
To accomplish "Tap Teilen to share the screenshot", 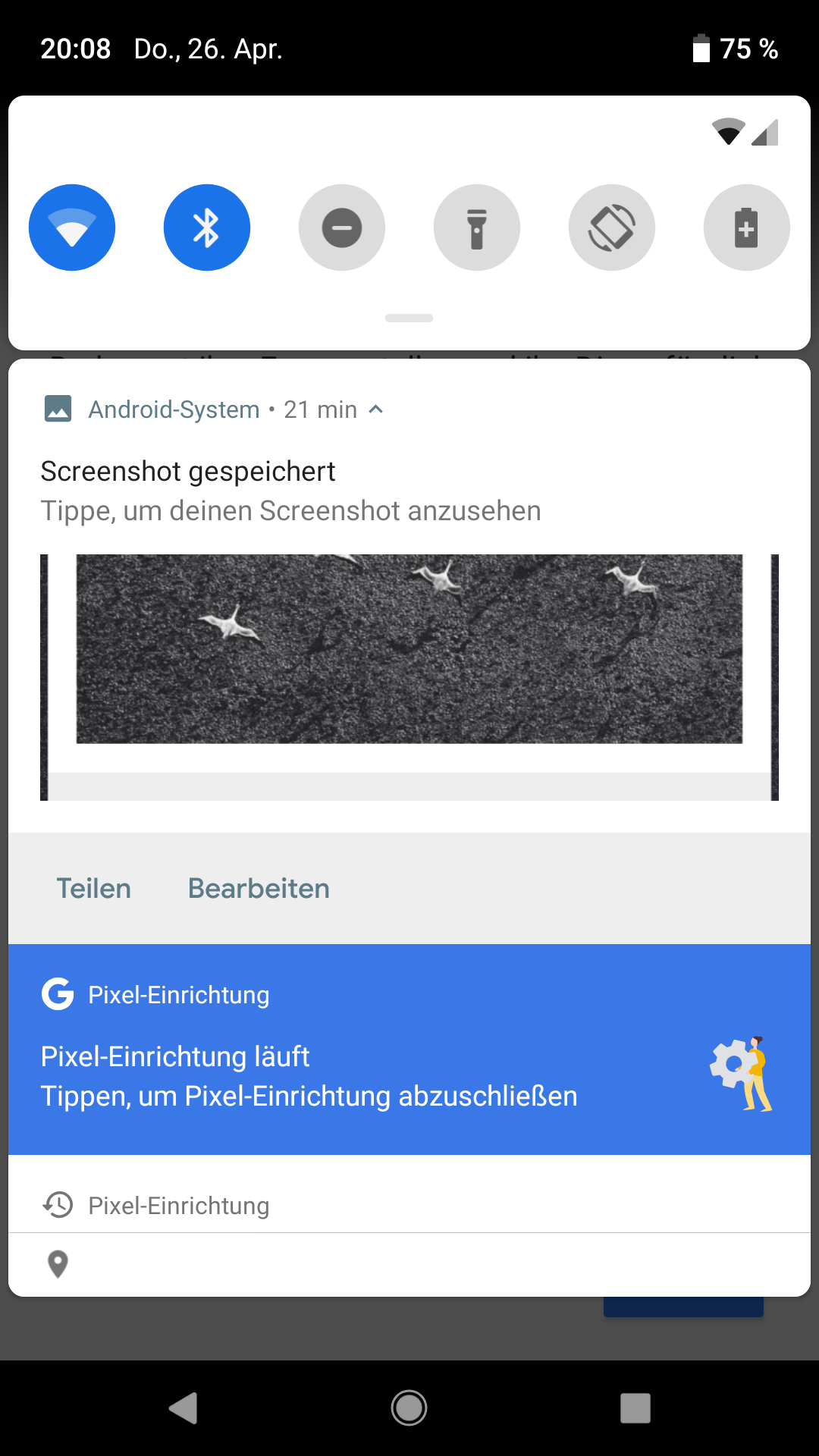I will coord(94,889).
